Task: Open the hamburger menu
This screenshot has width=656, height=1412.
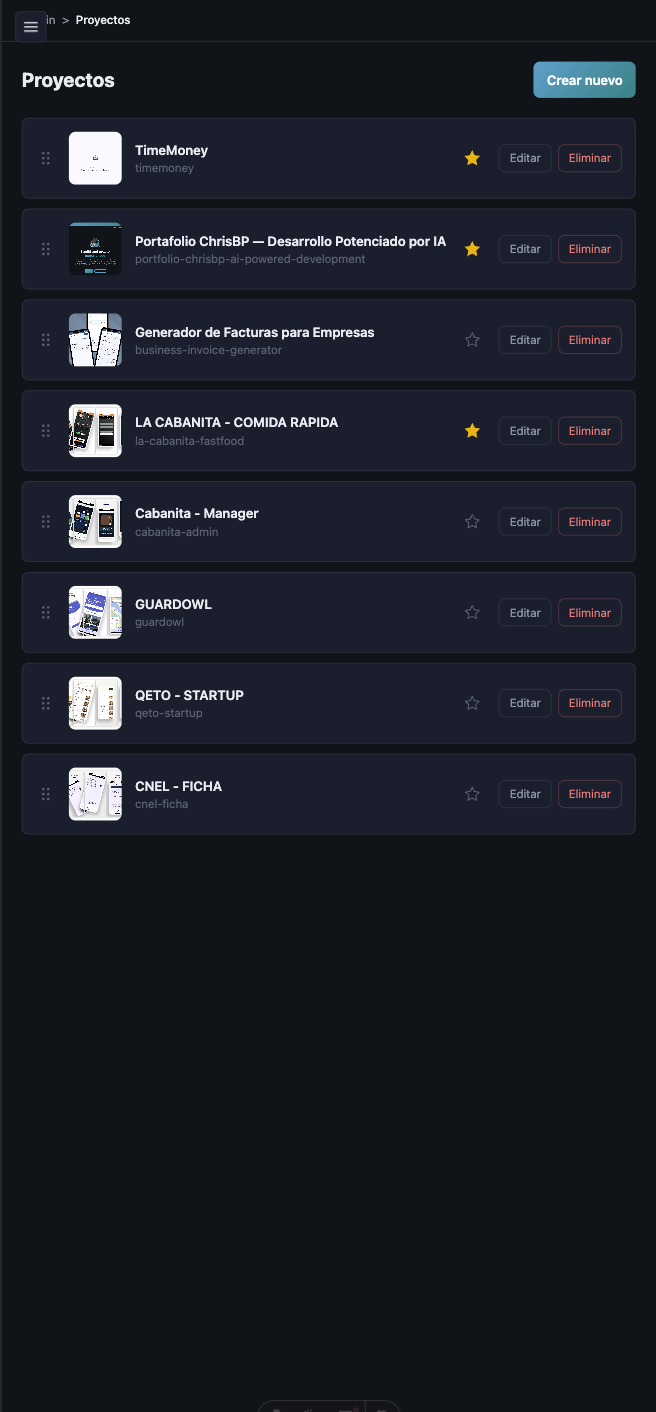Action: click(31, 27)
